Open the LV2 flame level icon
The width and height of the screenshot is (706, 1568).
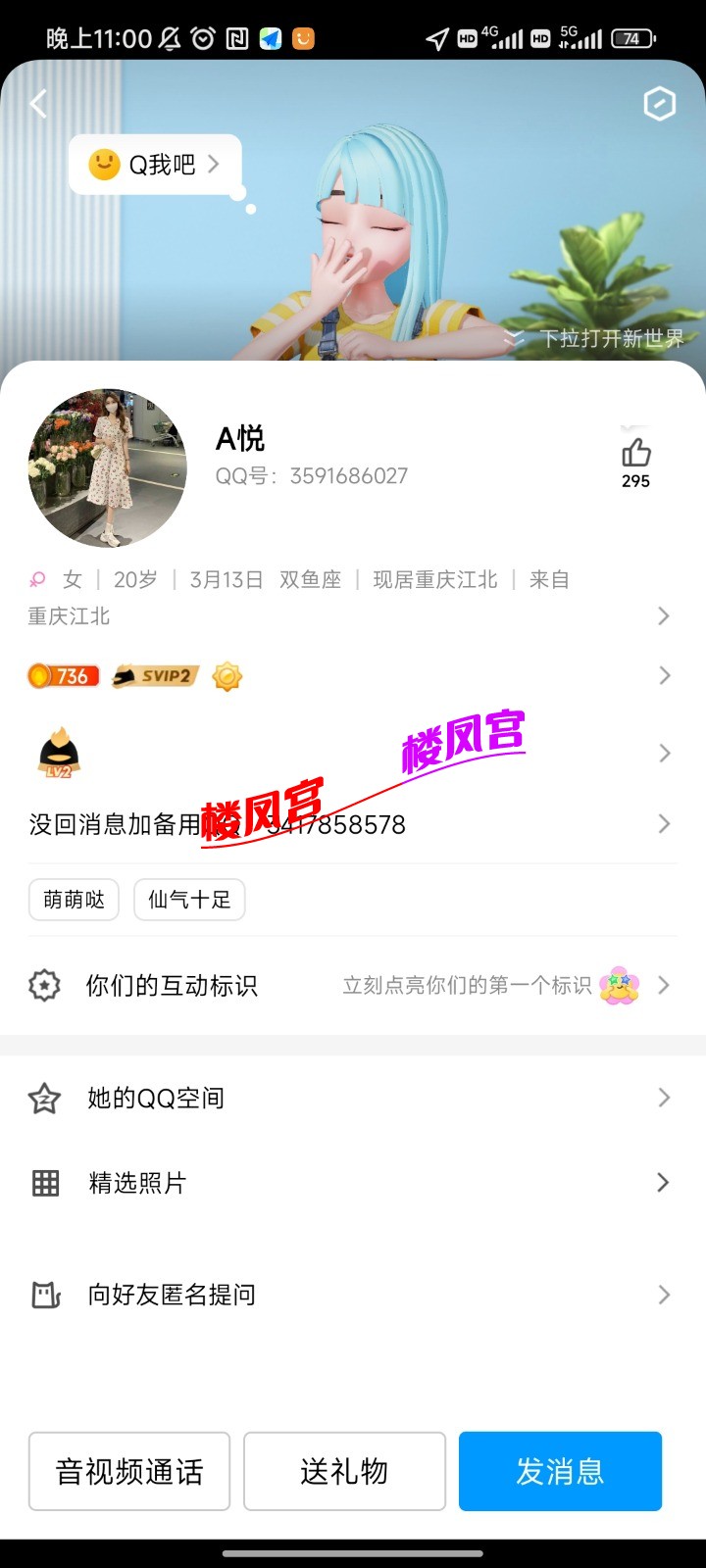(x=56, y=753)
